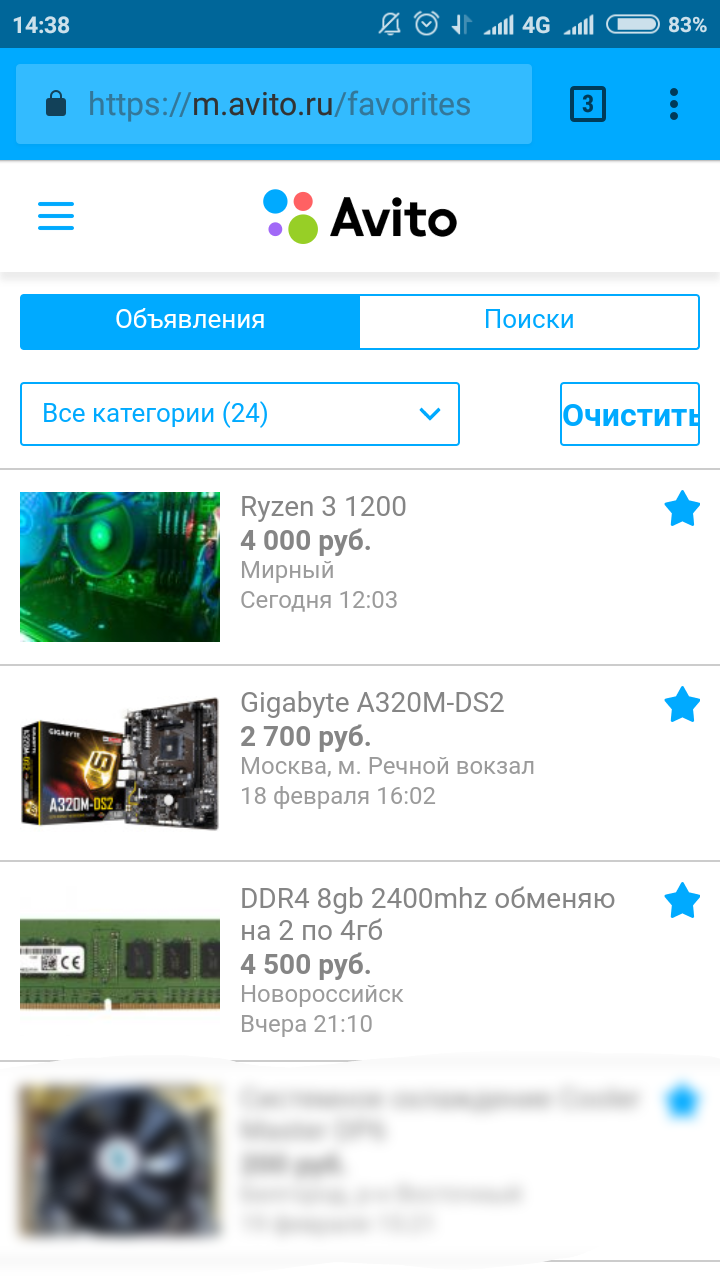This screenshot has width=720, height=1280.
Task: Select the Объявления tab
Action: [x=190, y=320]
